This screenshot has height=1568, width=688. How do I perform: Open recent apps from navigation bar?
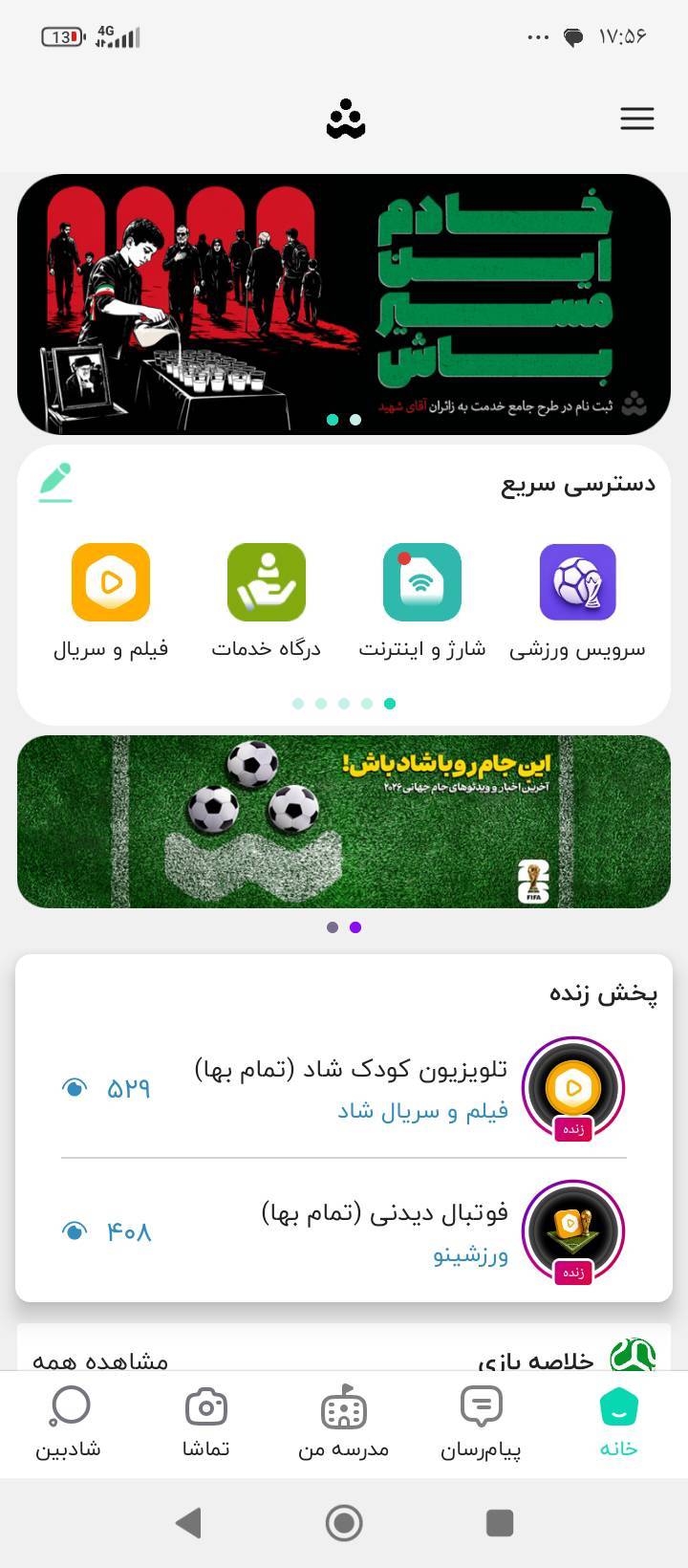pyautogui.click(x=500, y=1522)
